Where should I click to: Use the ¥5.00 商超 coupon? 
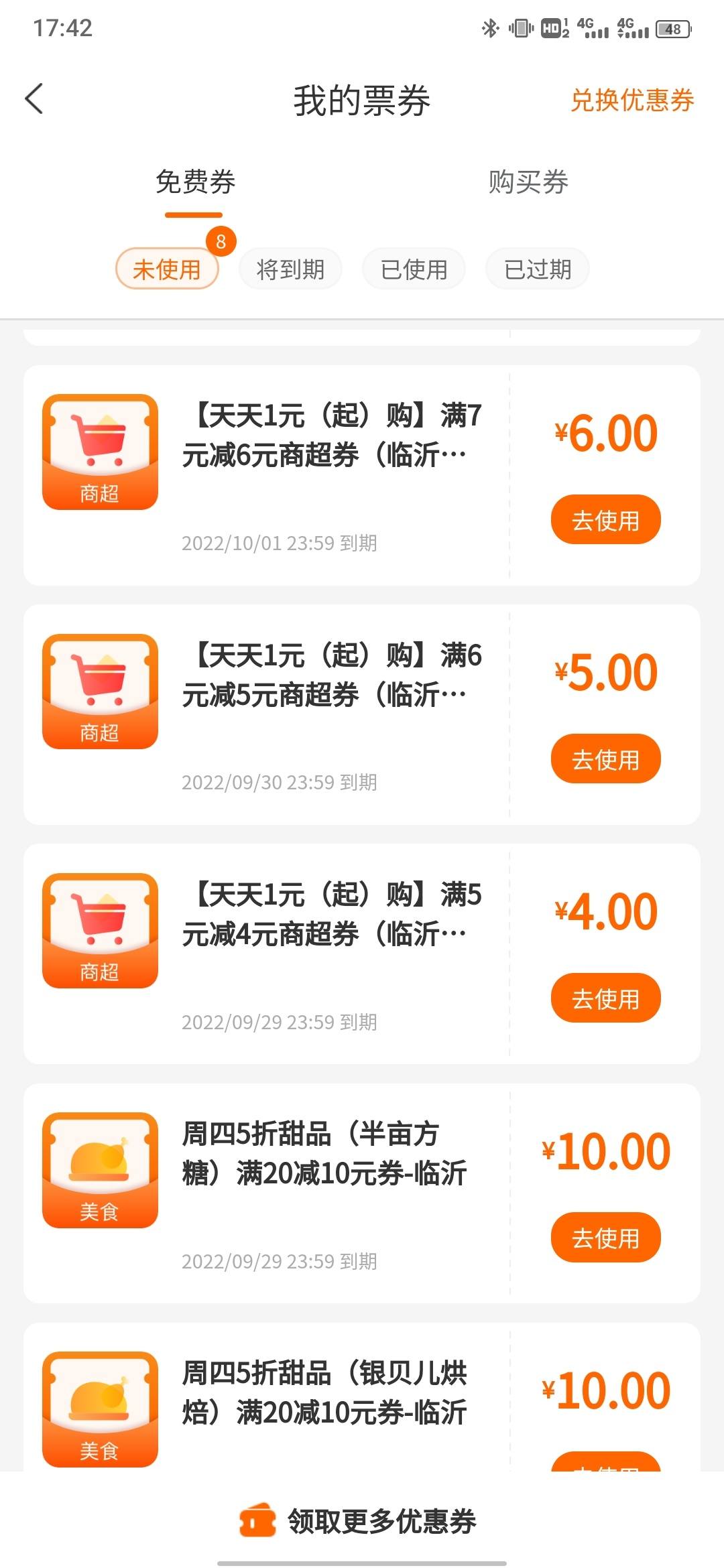pyautogui.click(x=605, y=759)
